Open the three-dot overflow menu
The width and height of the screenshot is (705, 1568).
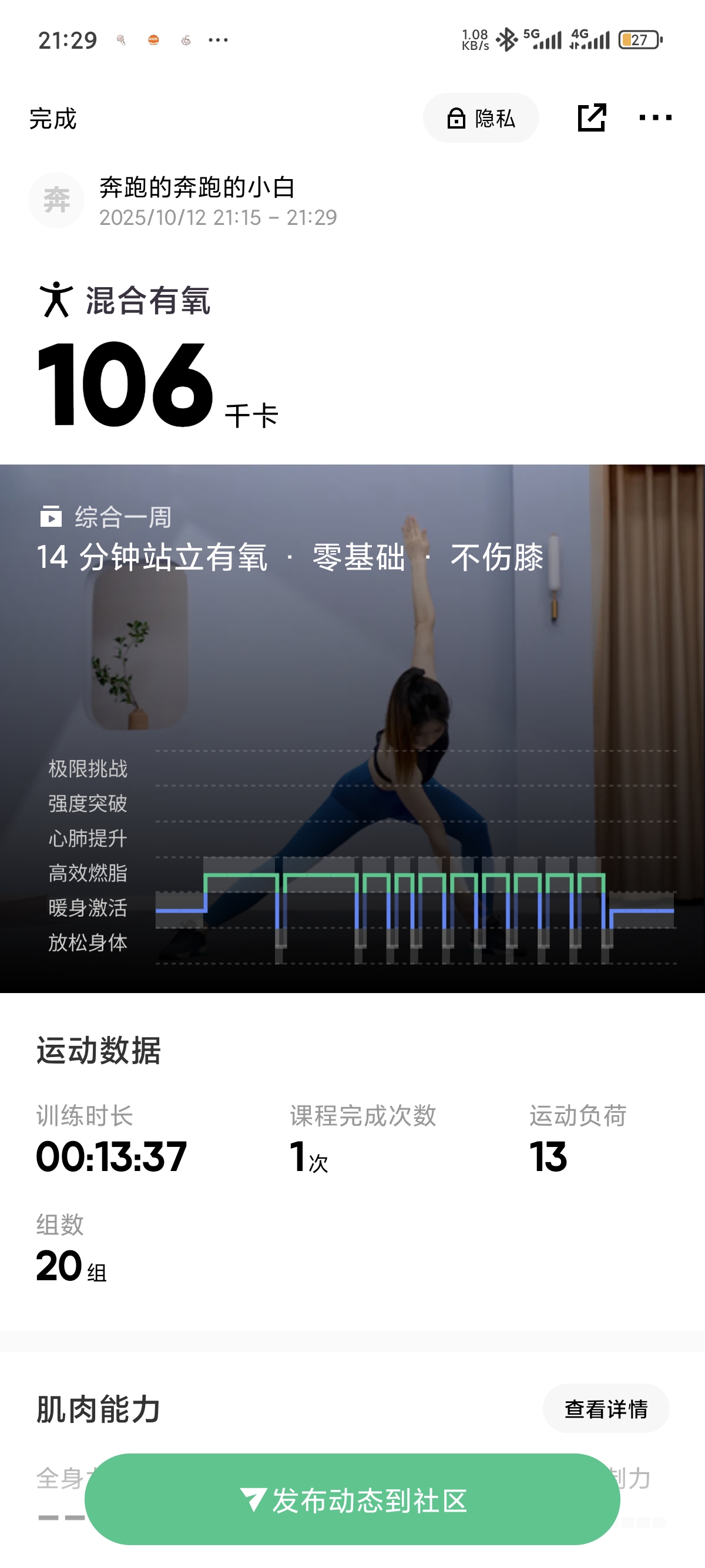coord(655,117)
